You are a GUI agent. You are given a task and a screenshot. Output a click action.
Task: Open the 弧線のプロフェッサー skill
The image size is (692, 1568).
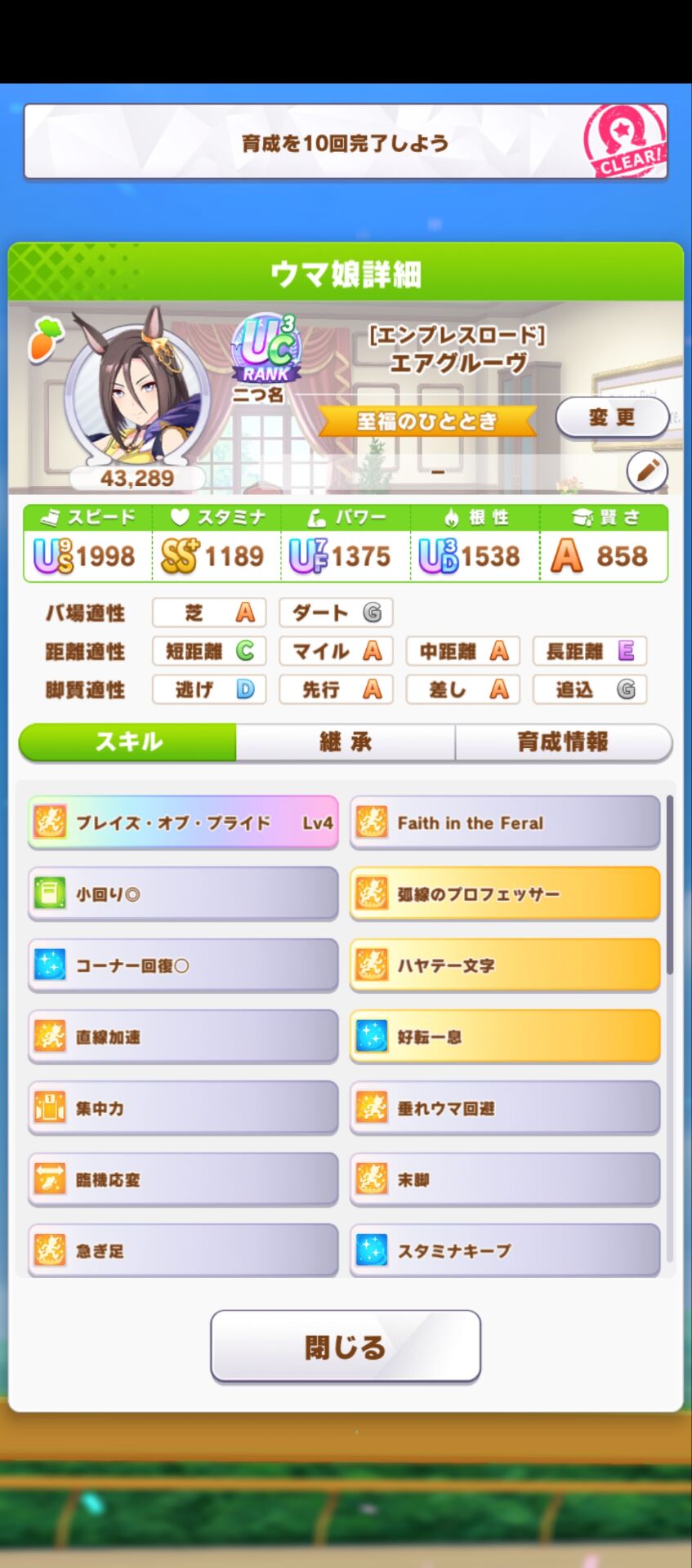pyautogui.click(x=504, y=894)
